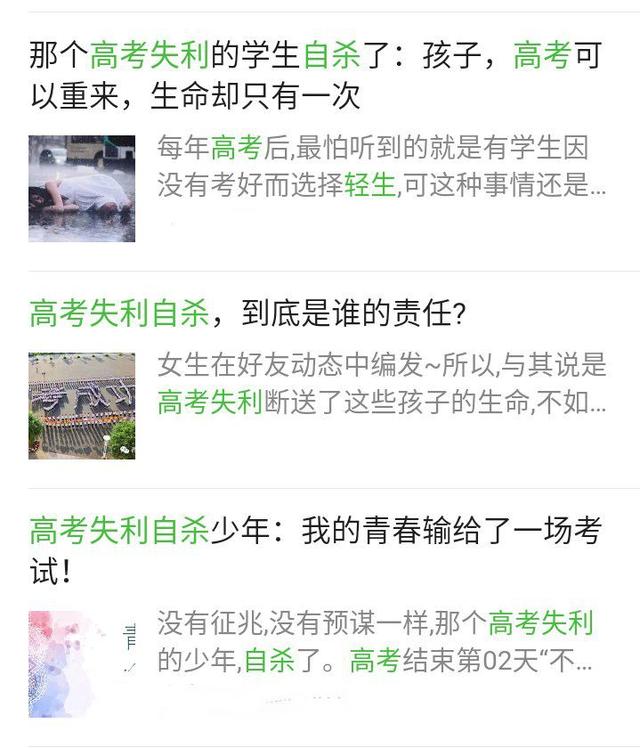
Task: Open the article "那个高考失利的学生自杀了"
Action: 315,75
